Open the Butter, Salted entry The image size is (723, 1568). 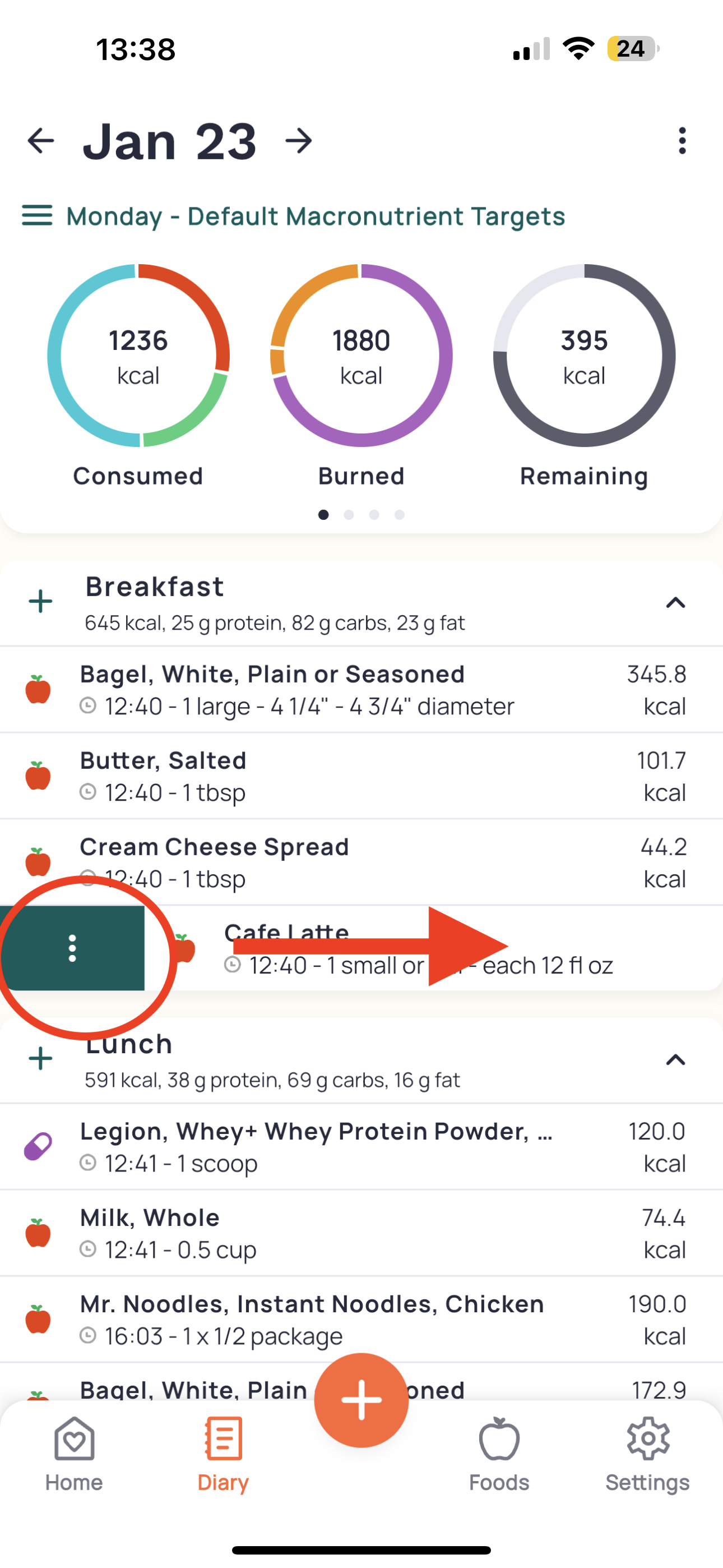point(361,776)
